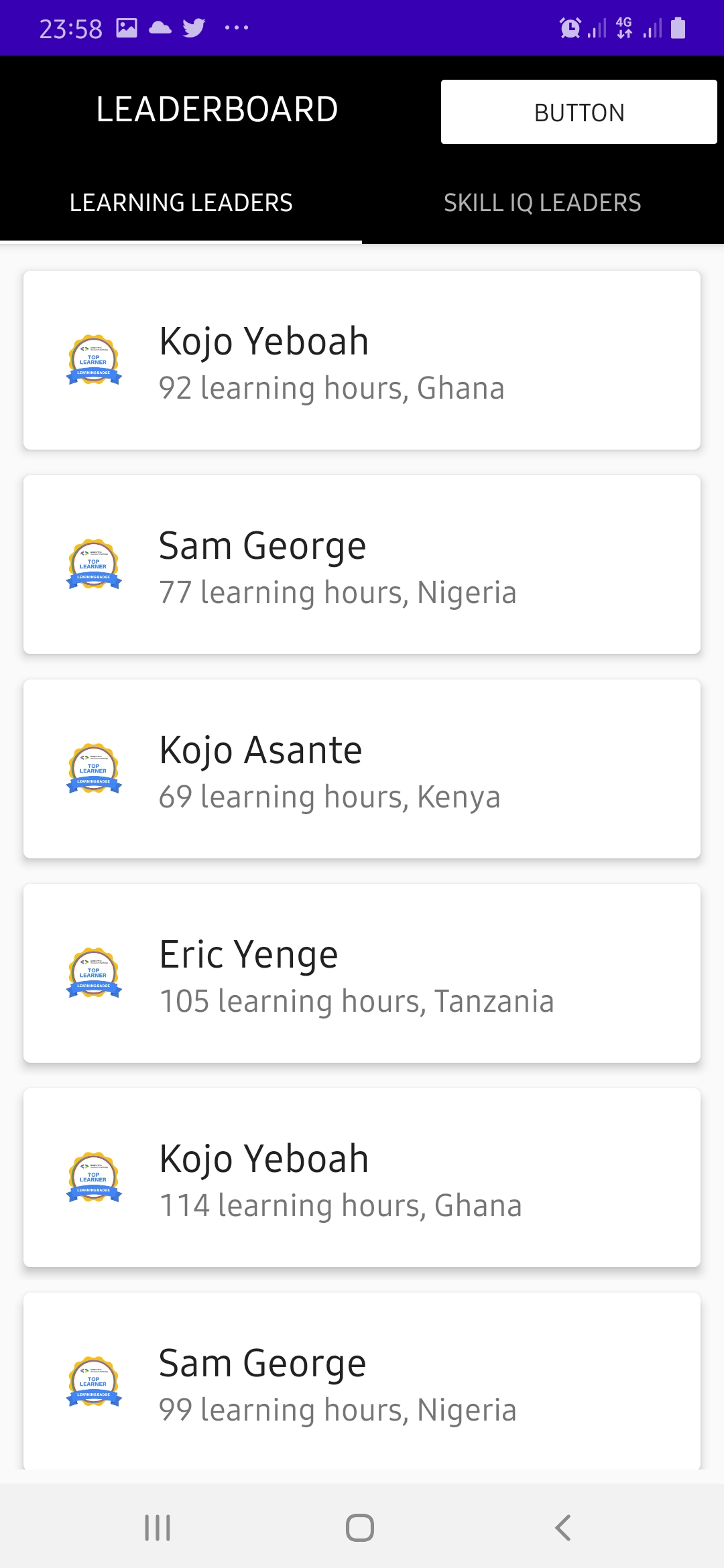Switch to the SKILL IQ LEADERS tab
724x1568 pixels.
click(542, 202)
